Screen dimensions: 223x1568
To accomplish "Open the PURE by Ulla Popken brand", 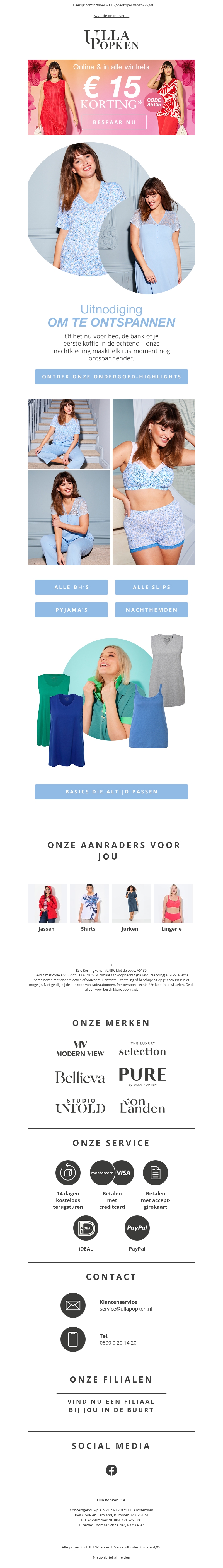I will coord(142,1076).
